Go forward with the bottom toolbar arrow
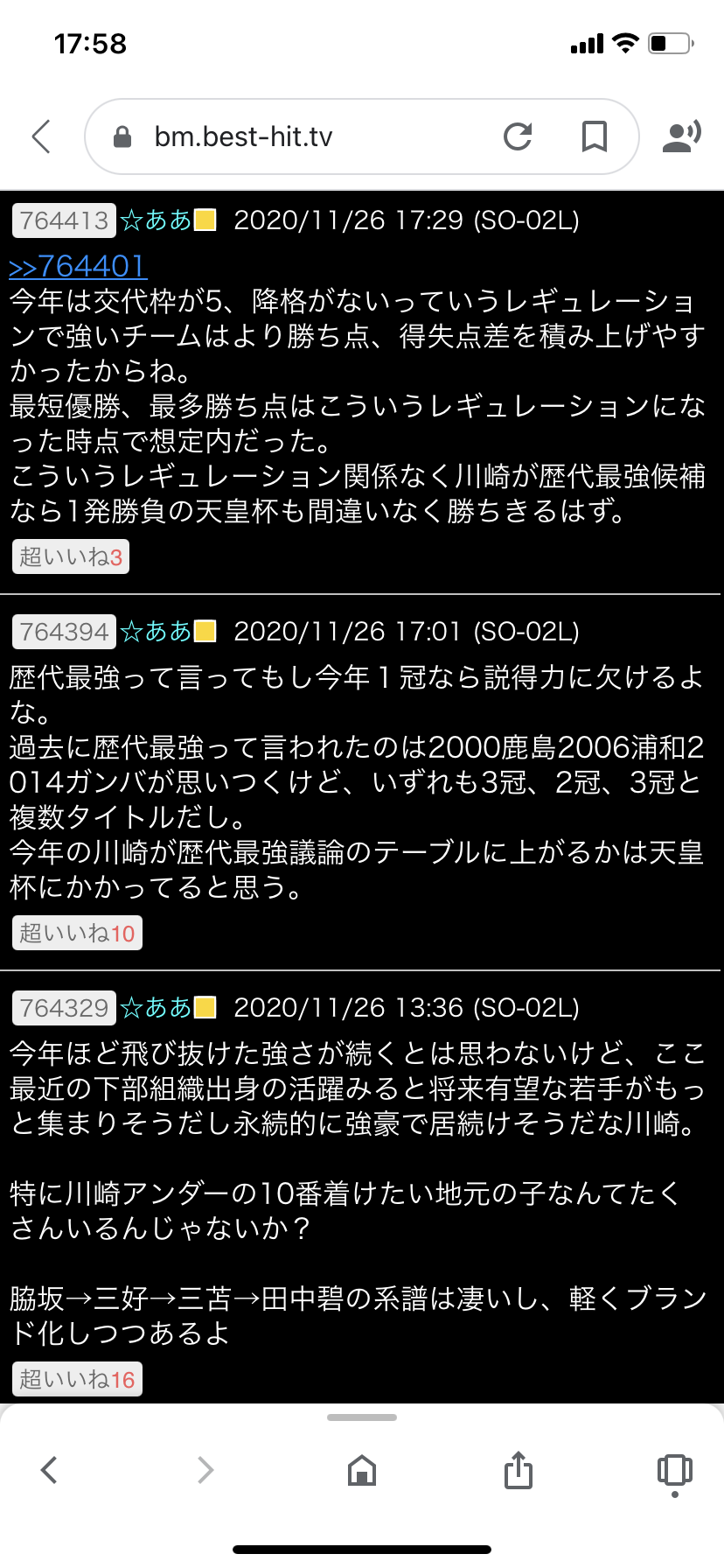Image resolution: width=724 pixels, height=1568 pixels. 205,1469
